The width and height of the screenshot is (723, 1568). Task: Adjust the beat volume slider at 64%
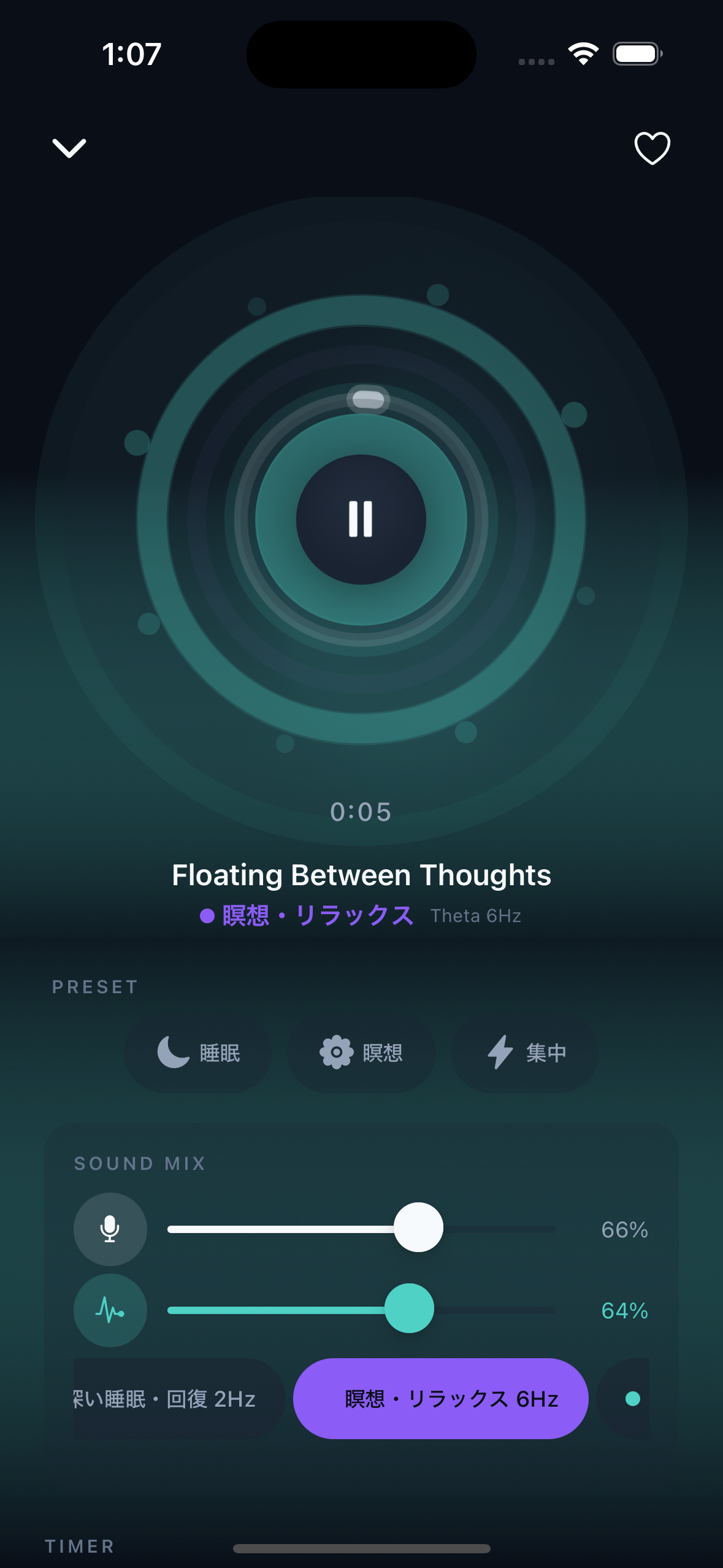click(409, 1309)
